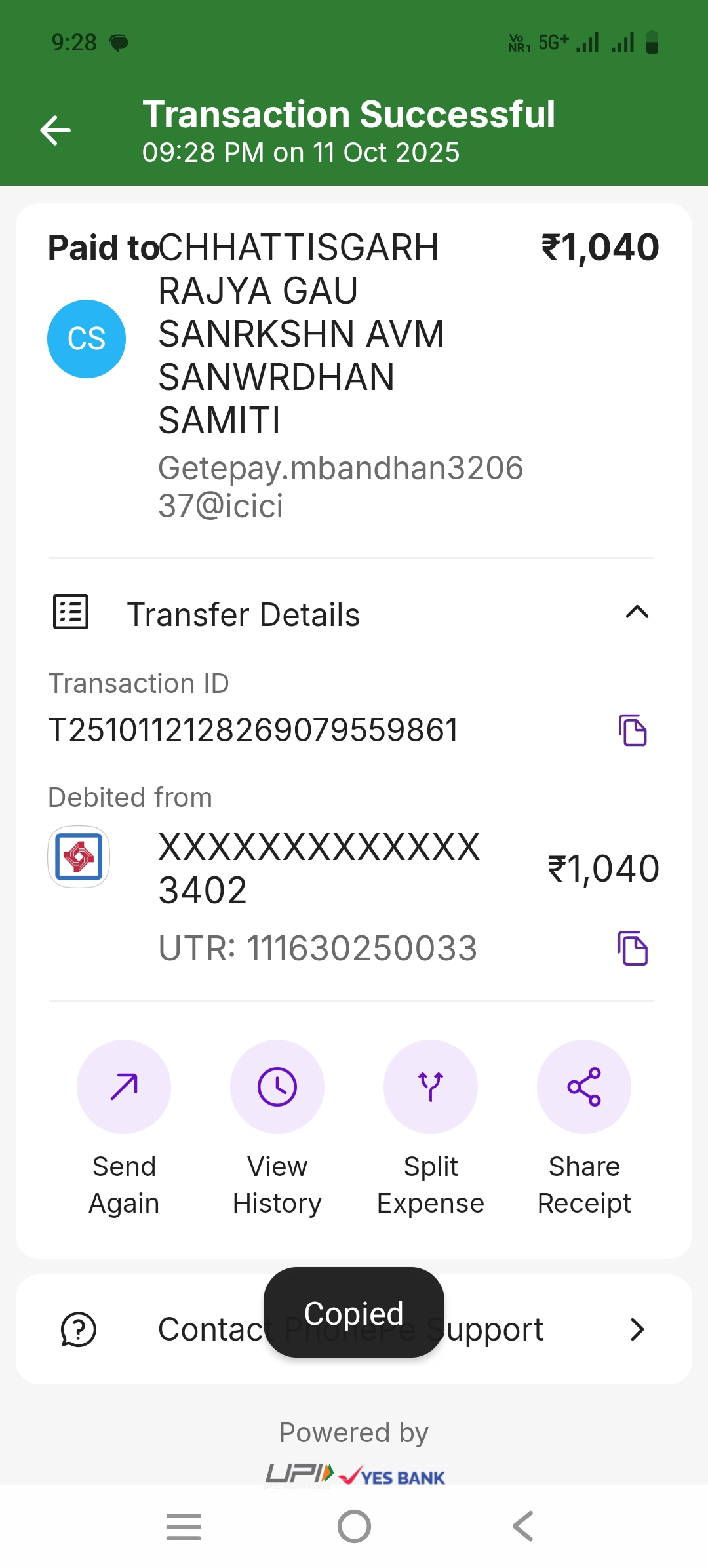
Task: Open View History
Action: click(x=277, y=1087)
